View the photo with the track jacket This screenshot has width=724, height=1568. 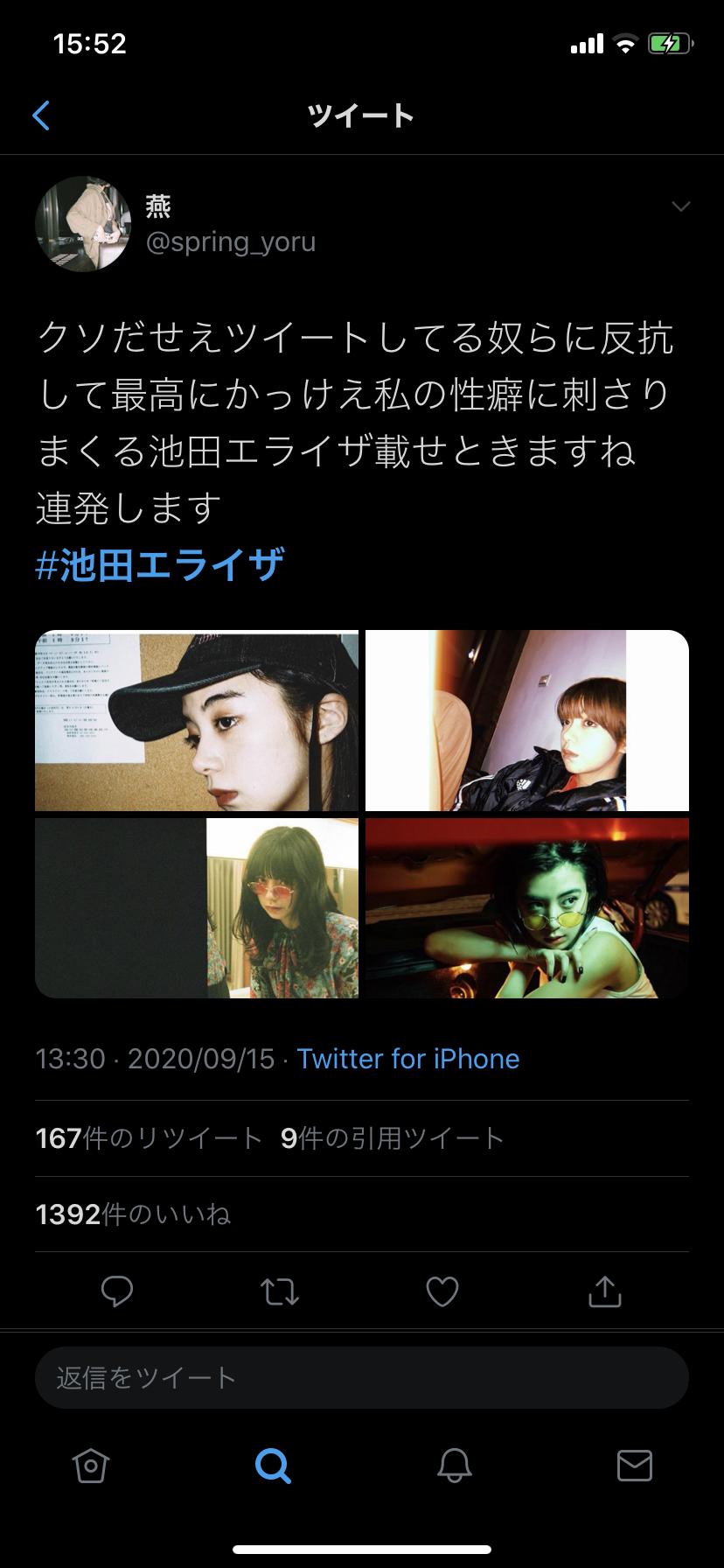tap(526, 720)
